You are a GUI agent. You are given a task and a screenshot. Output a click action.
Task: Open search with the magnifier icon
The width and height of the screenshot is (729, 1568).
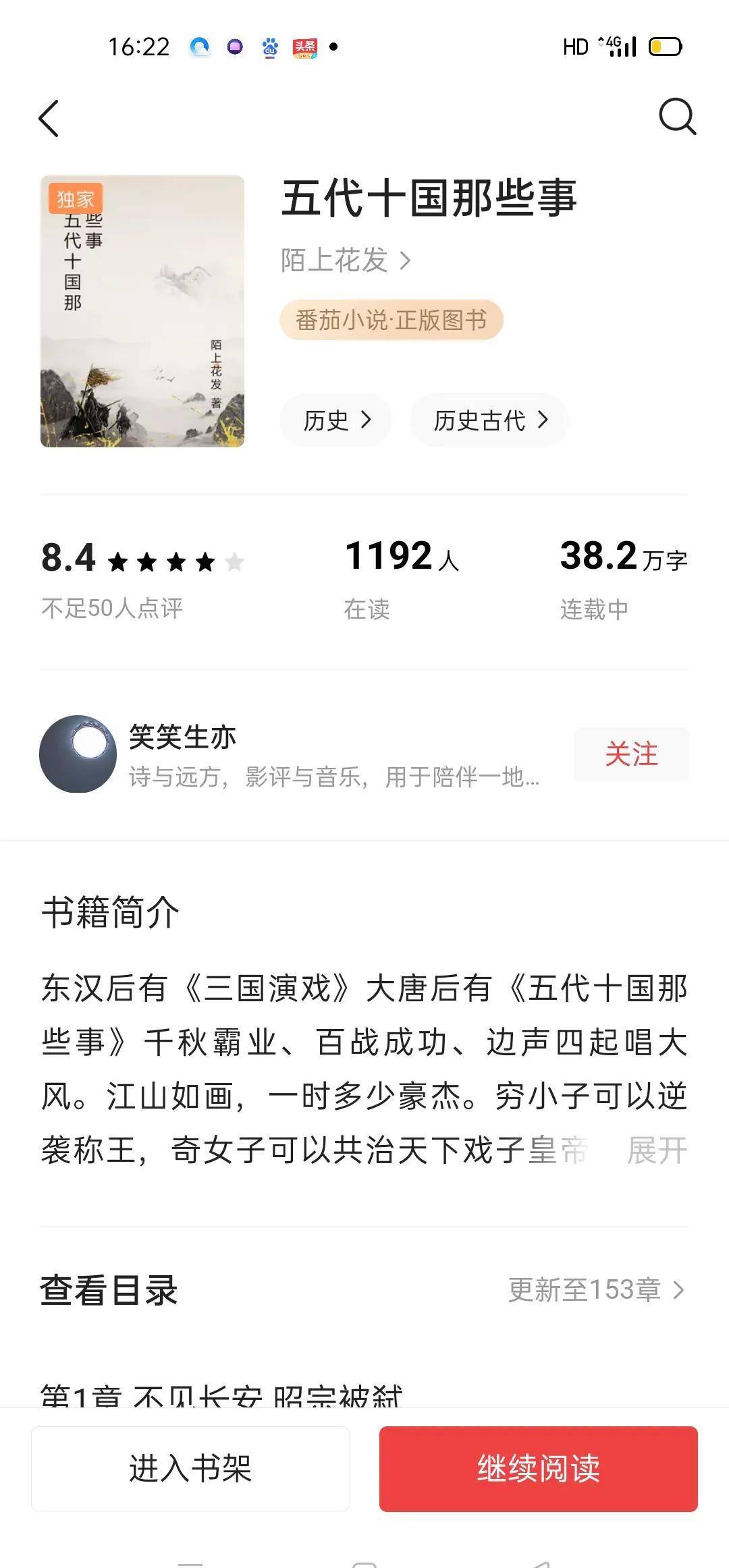pos(677,117)
